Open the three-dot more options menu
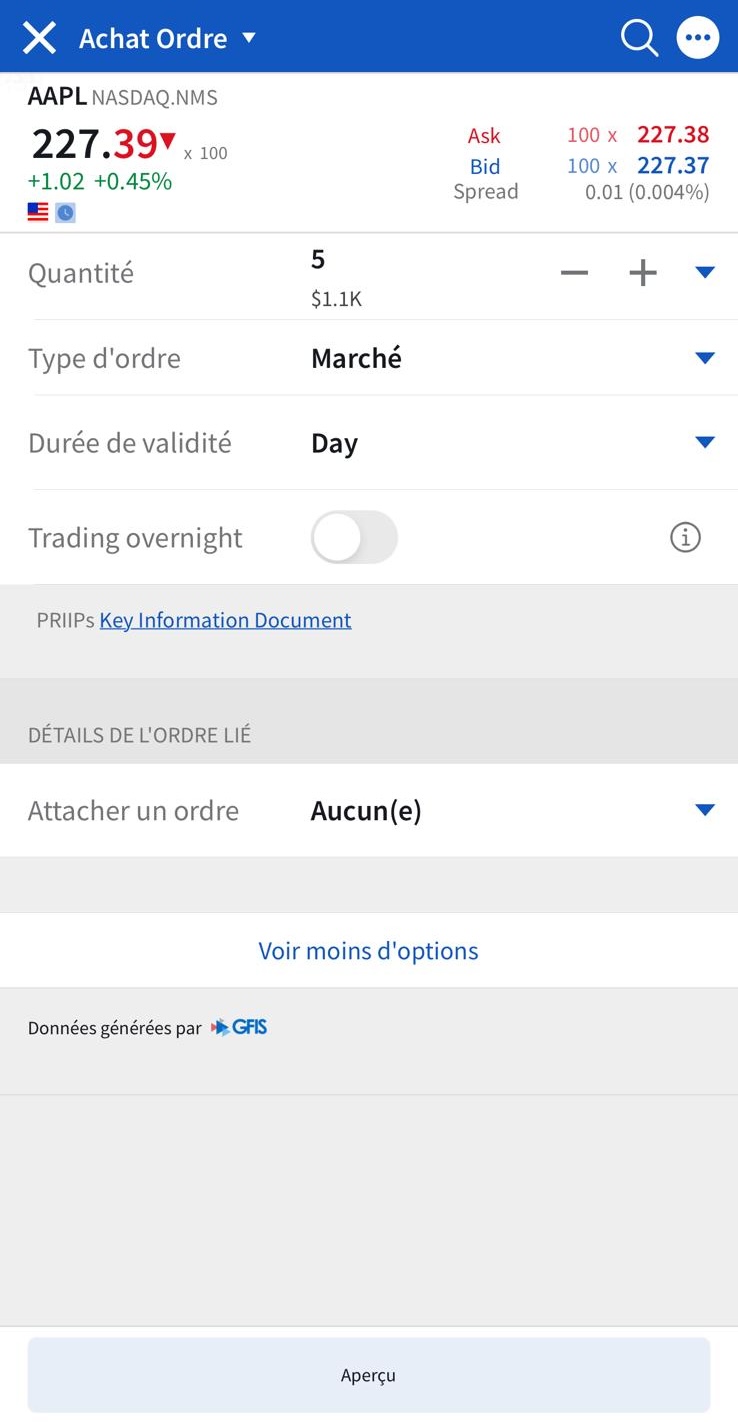The width and height of the screenshot is (738, 1424). 698,38
